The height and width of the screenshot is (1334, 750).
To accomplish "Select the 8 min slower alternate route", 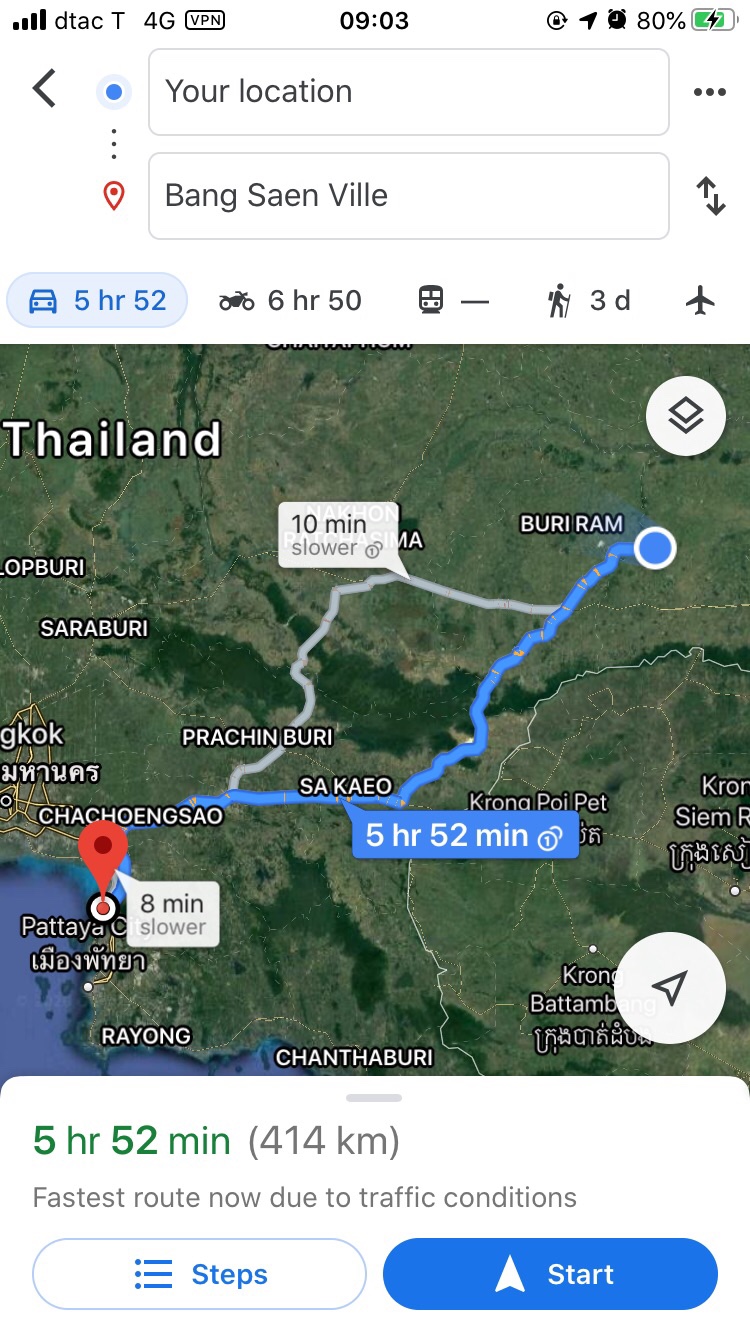I will [x=172, y=914].
